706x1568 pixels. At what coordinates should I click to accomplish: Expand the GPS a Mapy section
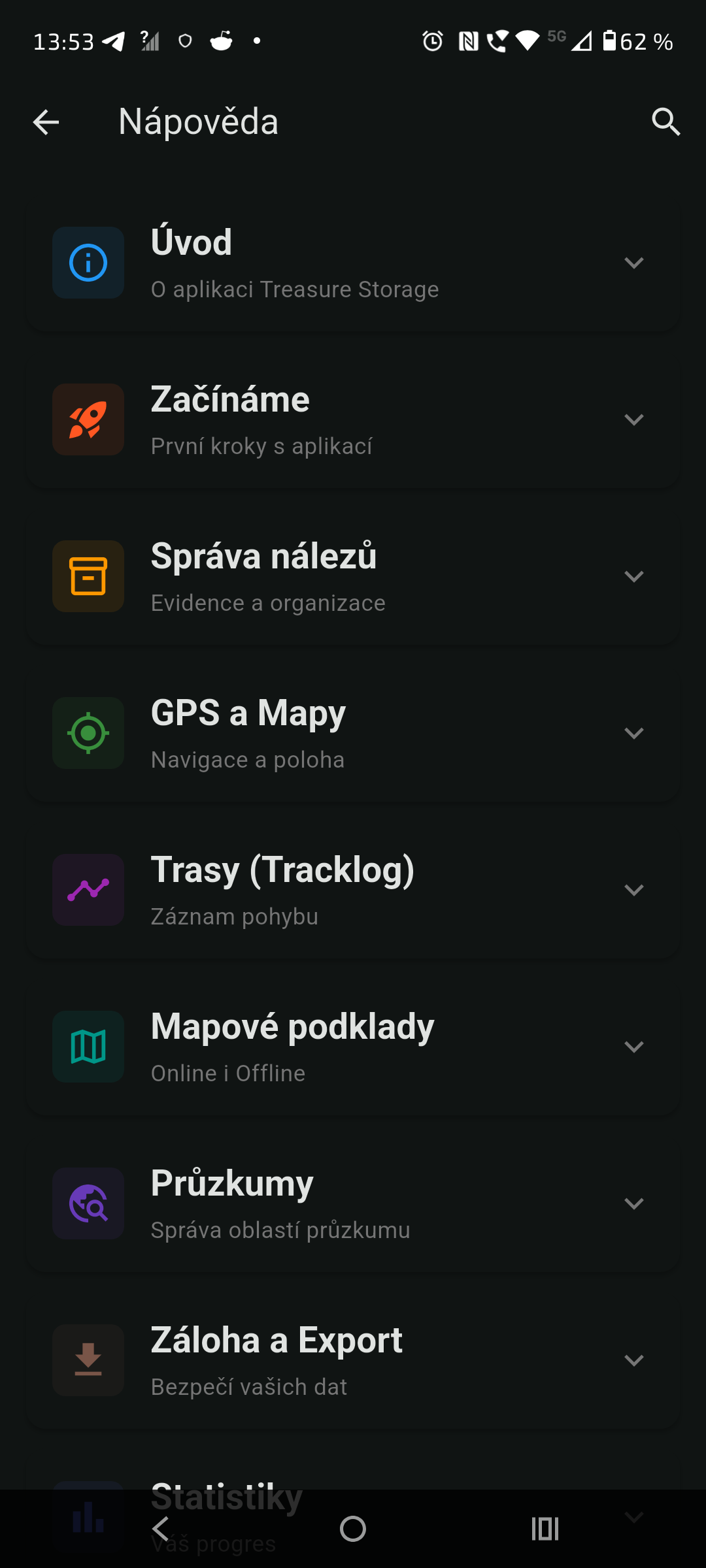(x=634, y=733)
